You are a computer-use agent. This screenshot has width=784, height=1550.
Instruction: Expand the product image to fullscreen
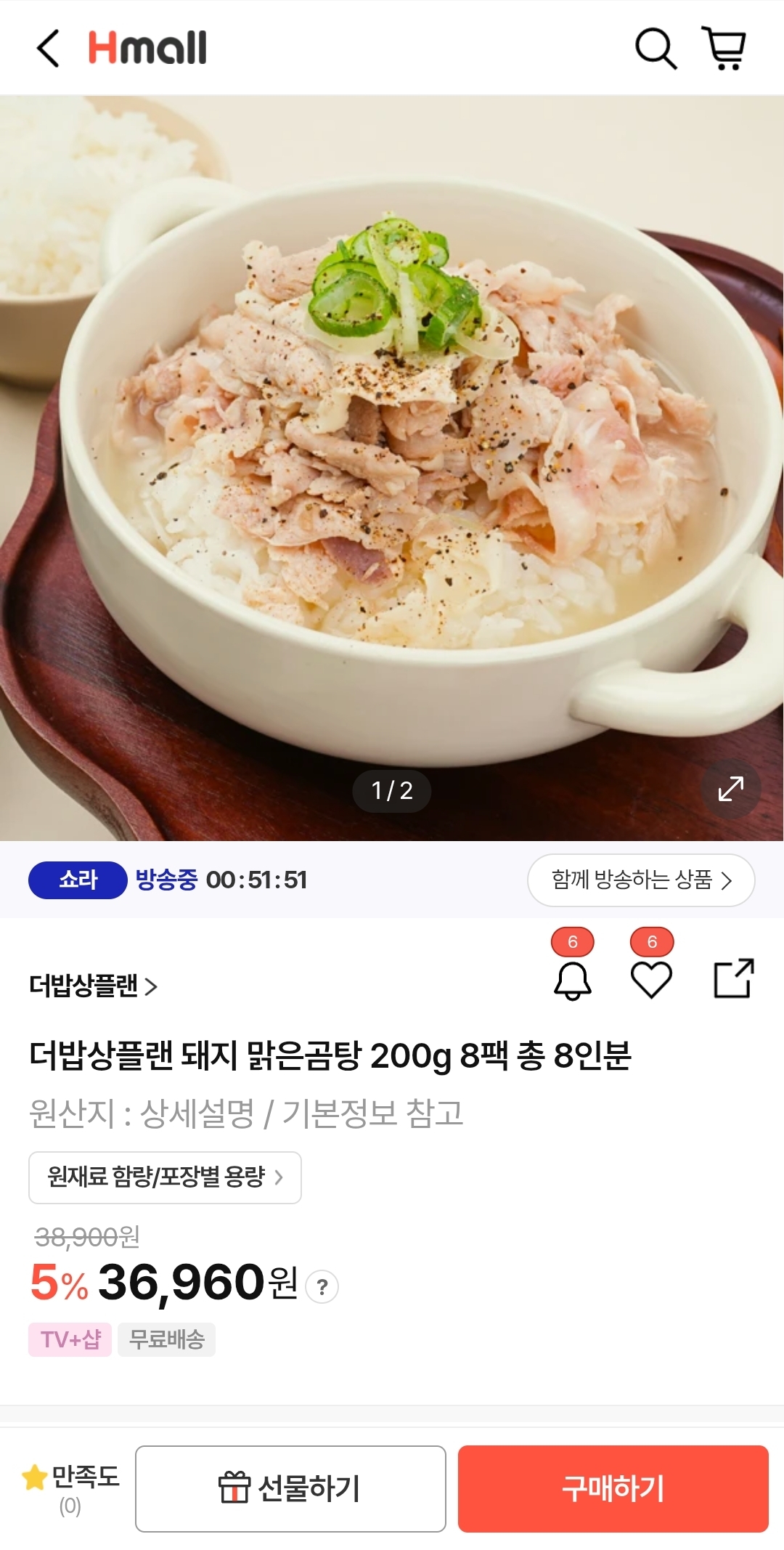[730, 789]
